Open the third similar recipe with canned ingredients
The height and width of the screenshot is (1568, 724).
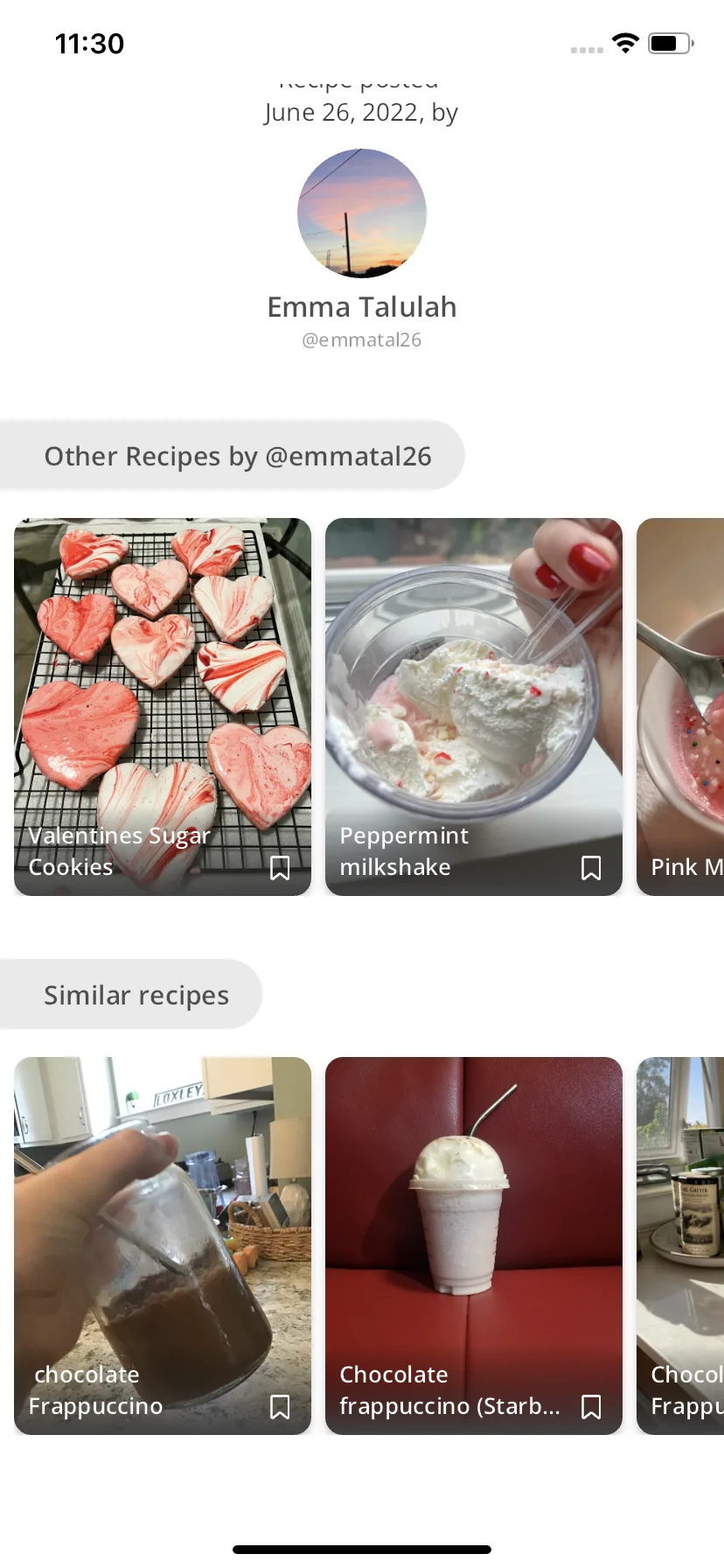coord(681,1242)
